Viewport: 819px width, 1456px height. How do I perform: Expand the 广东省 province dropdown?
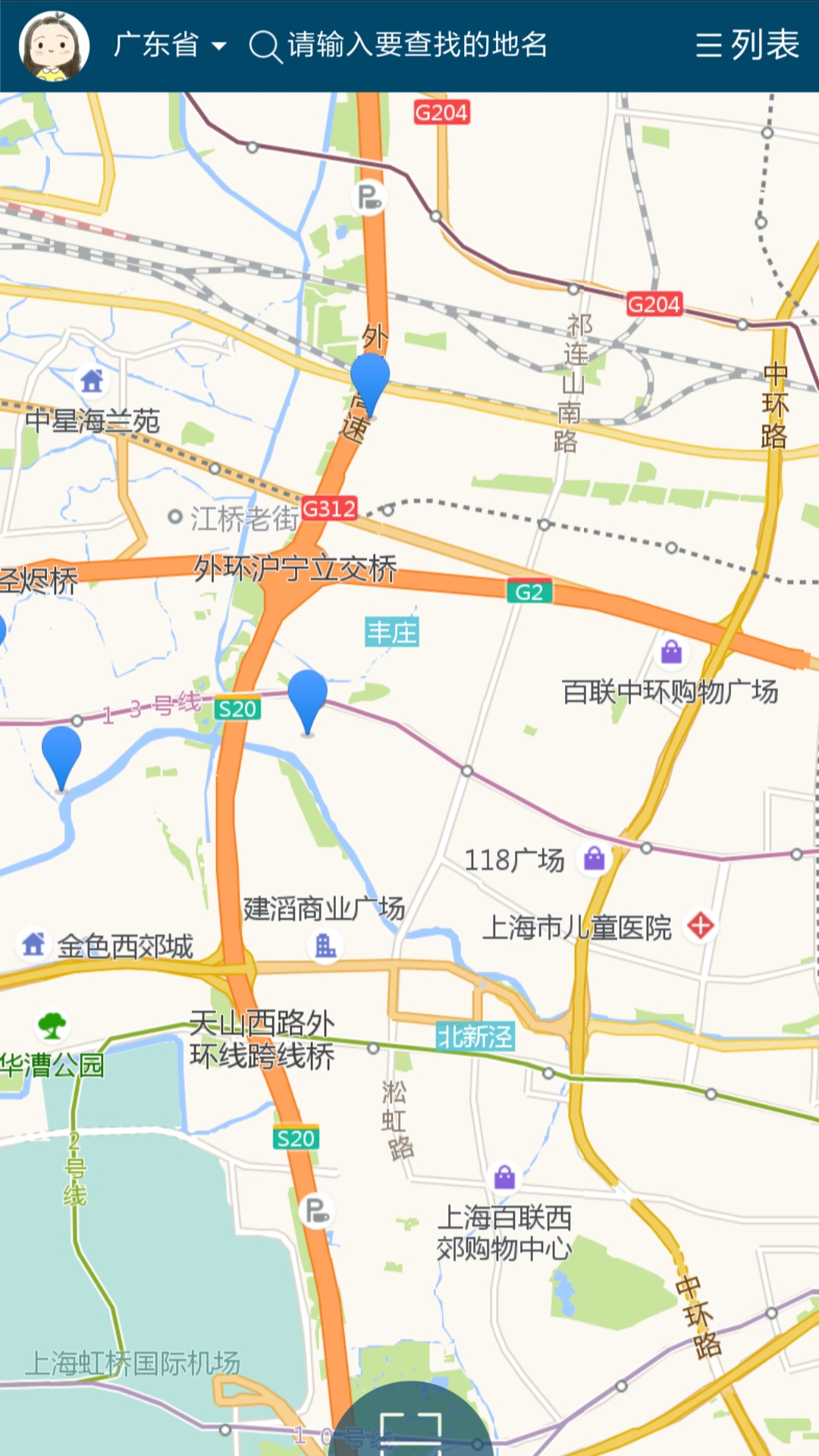[x=171, y=45]
